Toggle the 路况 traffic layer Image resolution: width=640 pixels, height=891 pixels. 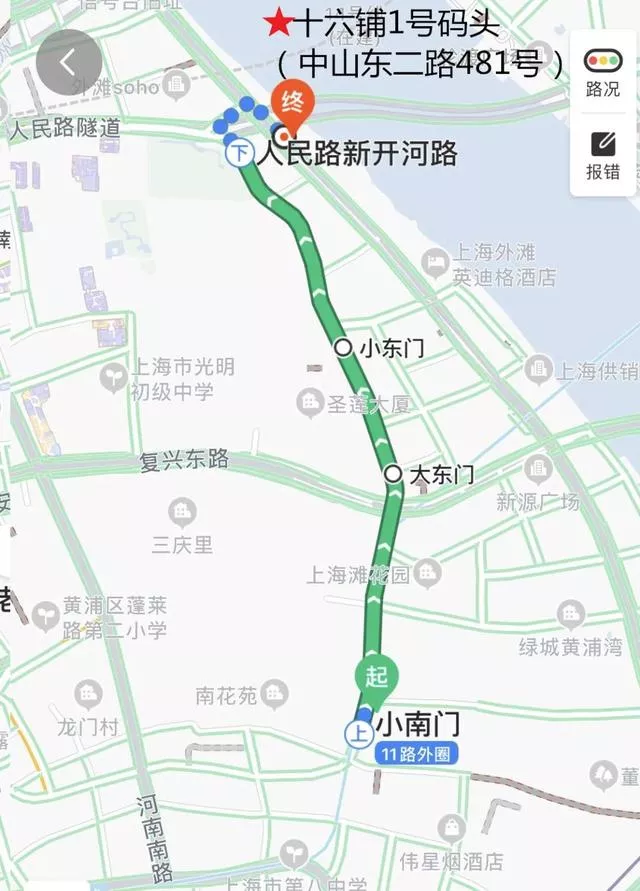[603, 70]
